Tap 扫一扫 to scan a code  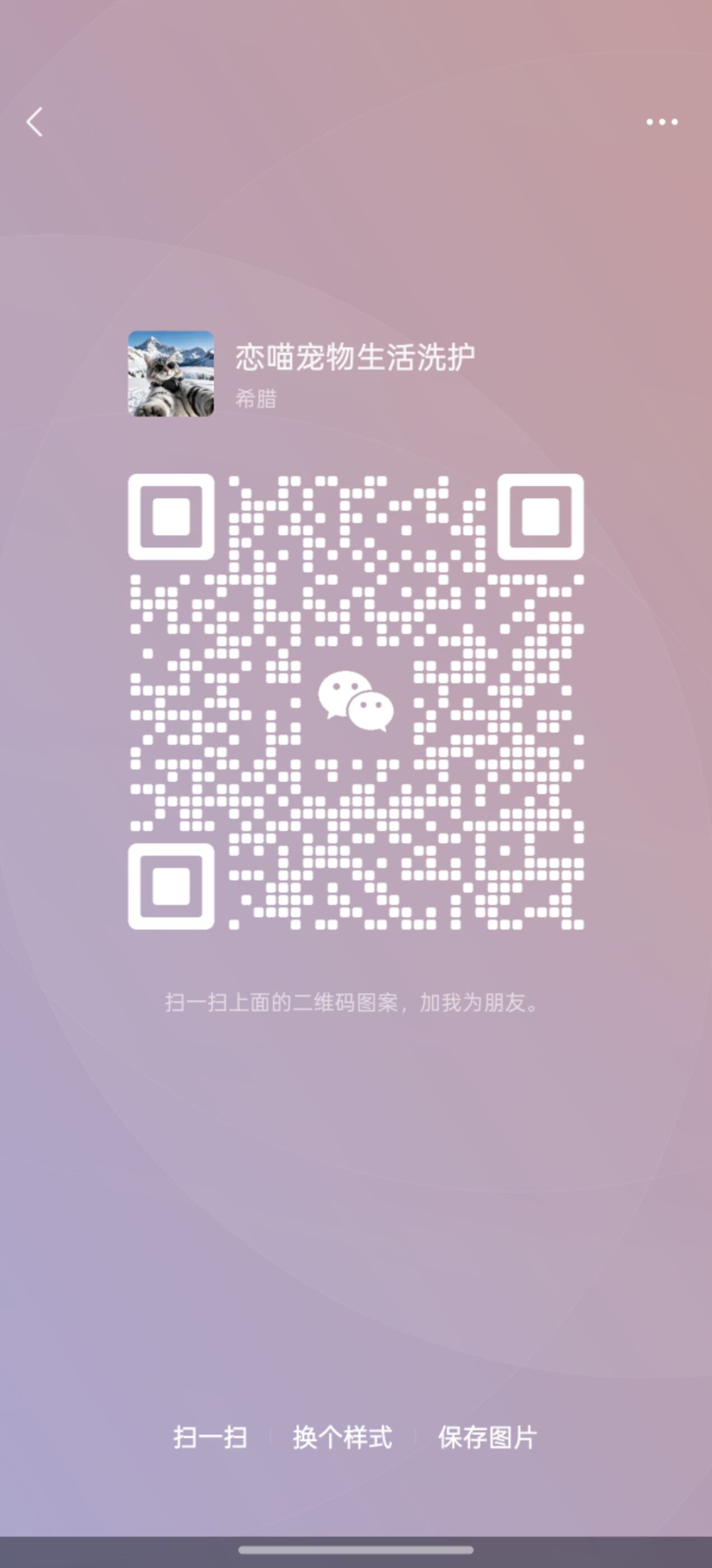point(210,1438)
